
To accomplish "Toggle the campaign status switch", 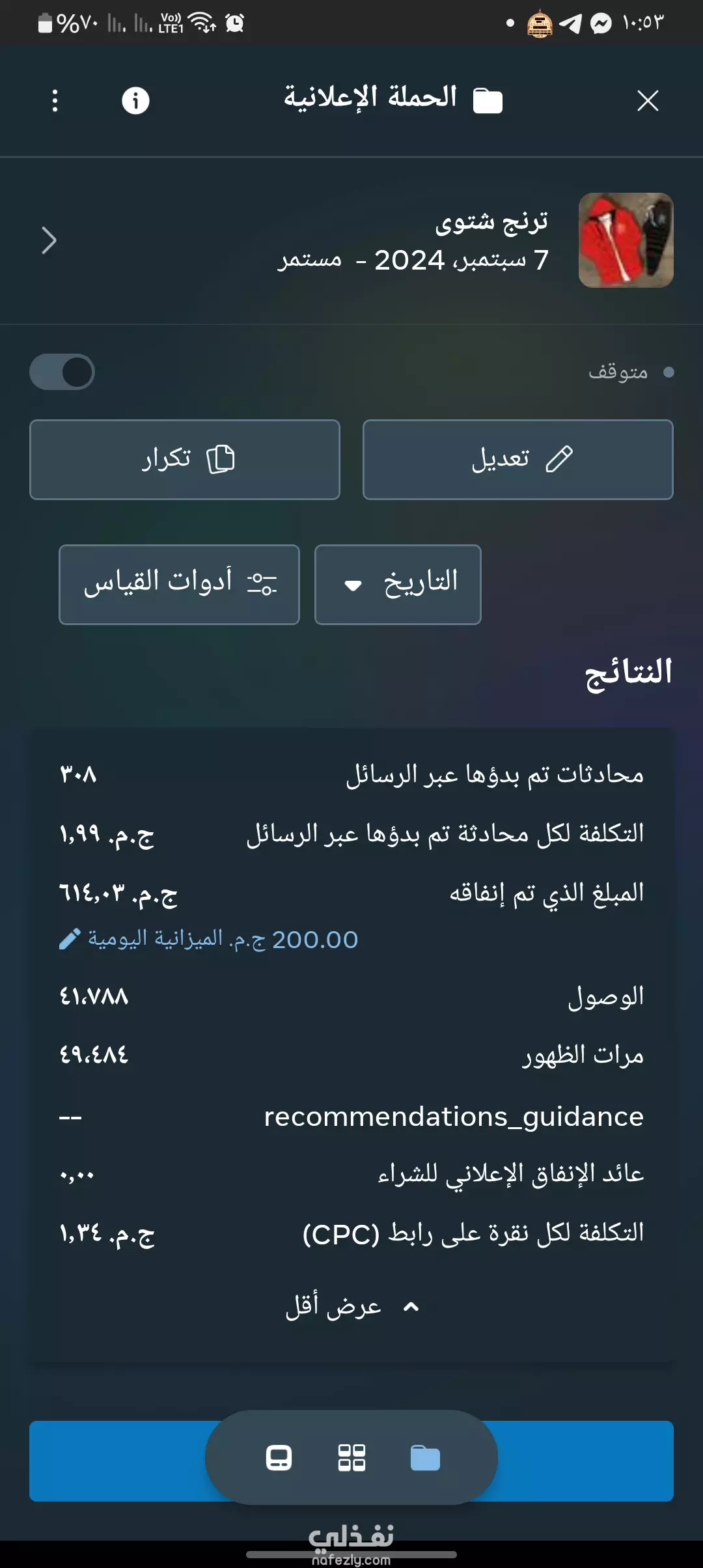I will [62, 372].
